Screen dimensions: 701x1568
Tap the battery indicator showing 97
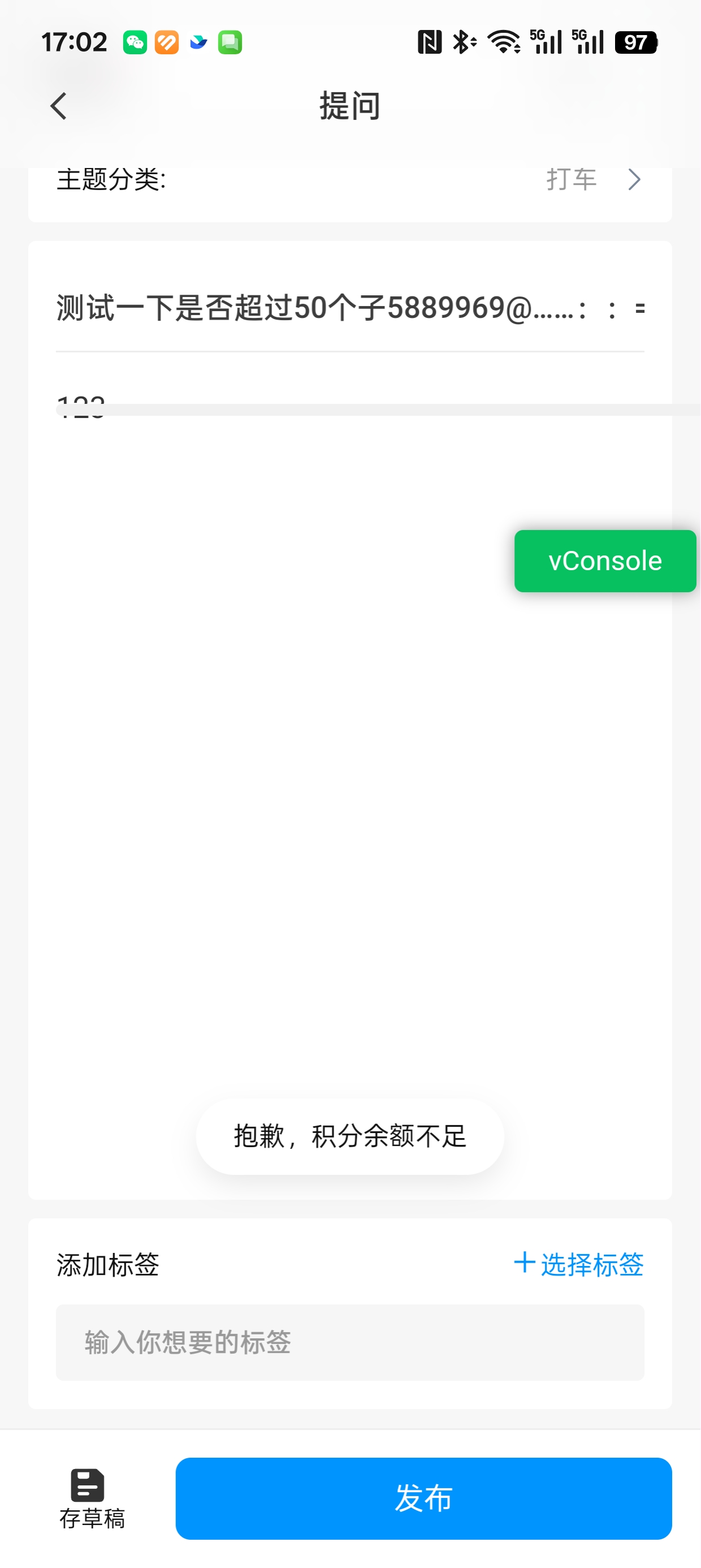pyautogui.click(x=637, y=41)
